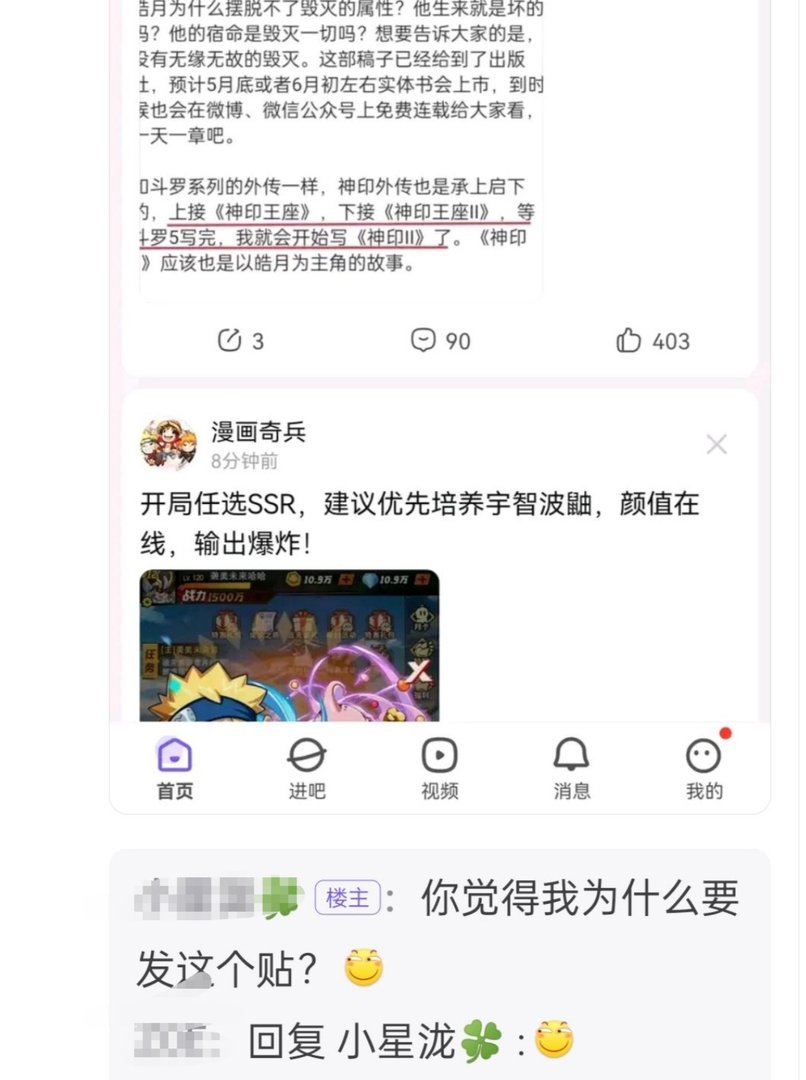The height and width of the screenshot is (1080, 806).
Task: Tap the 视频 play button icon
Action: point(439,757)
